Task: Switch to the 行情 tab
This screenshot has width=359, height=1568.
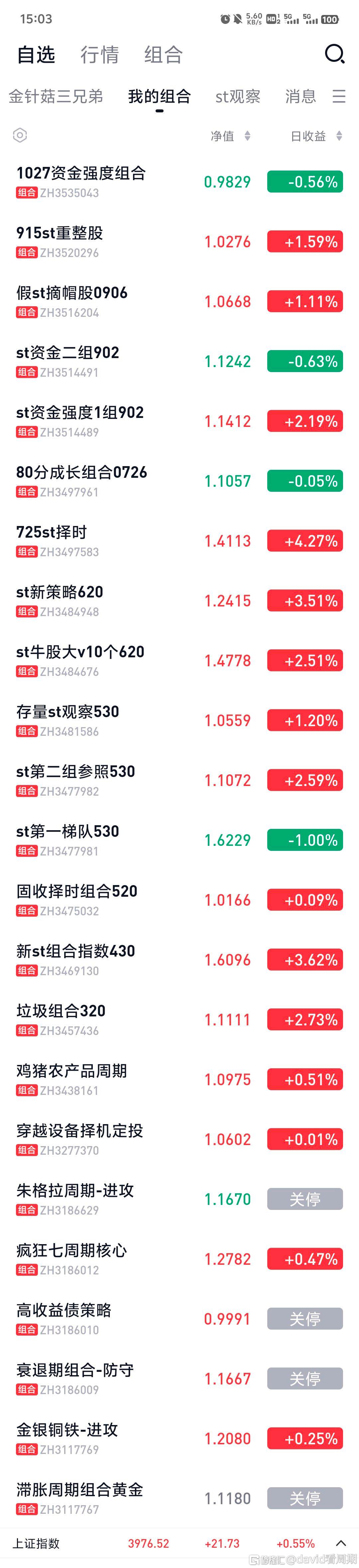Action: point(100,55)
